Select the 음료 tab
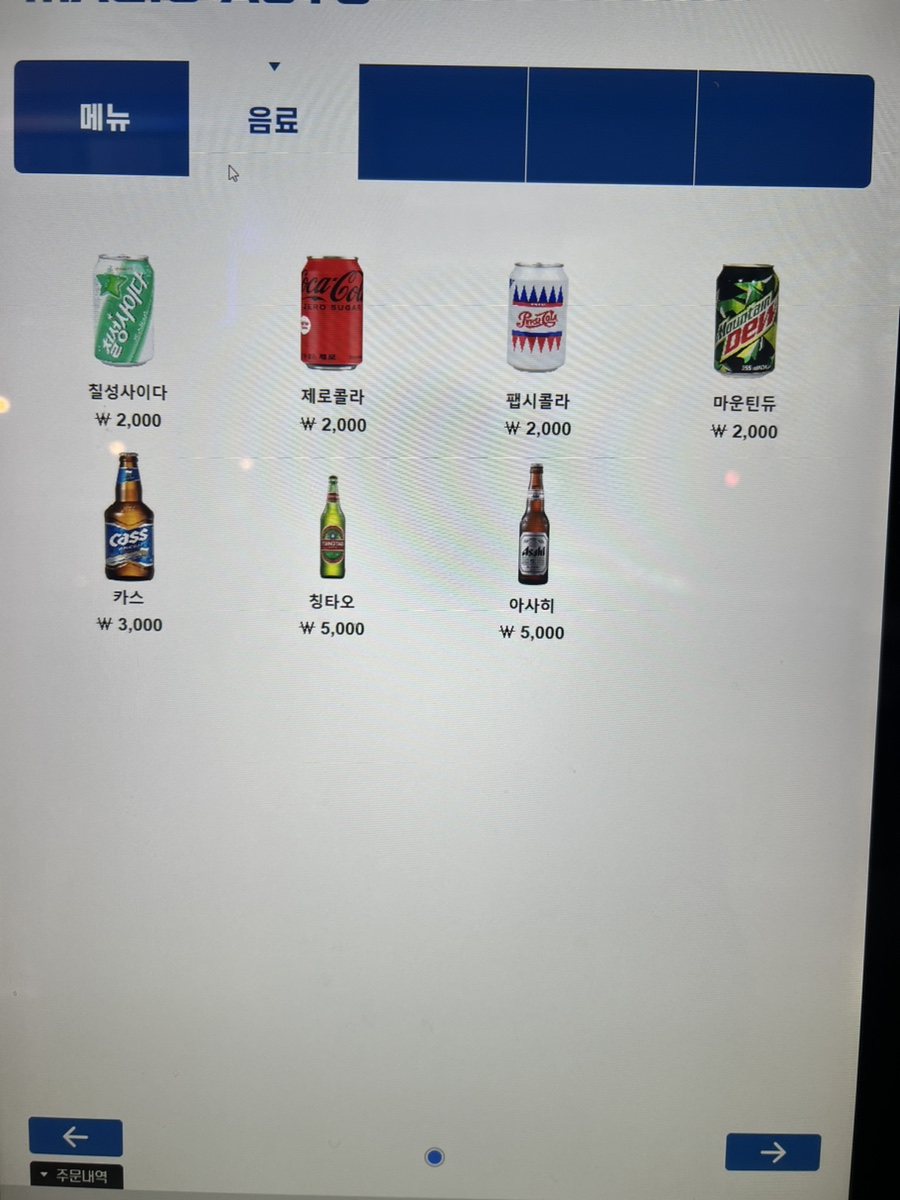Image resolution: width=900 pixels, height=1200 pixels. coord(273,122)
